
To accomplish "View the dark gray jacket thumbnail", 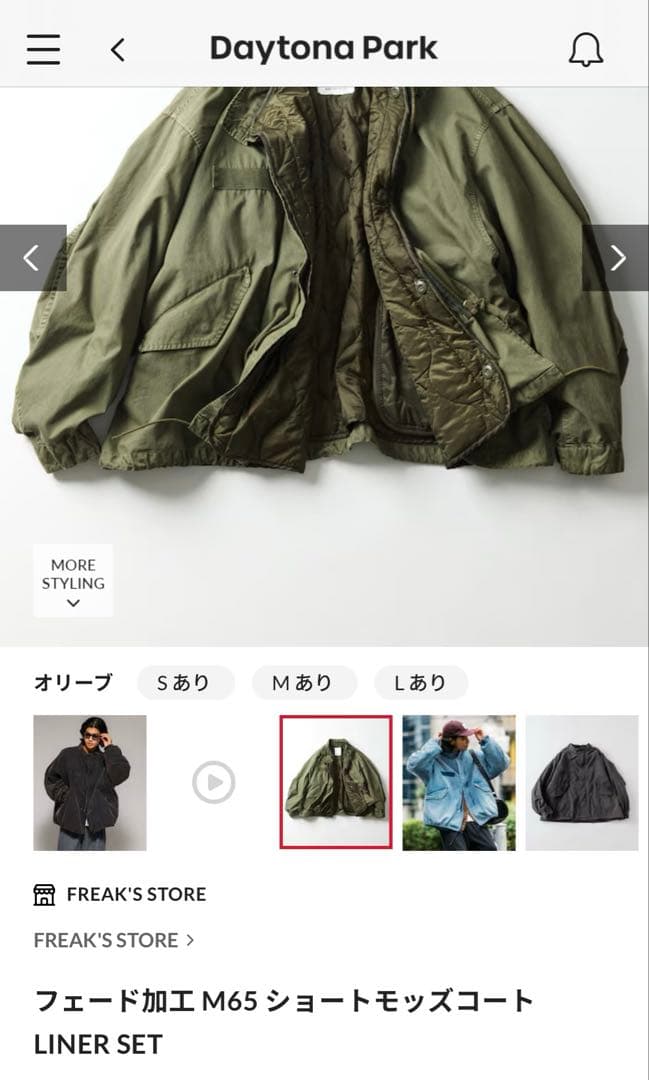I will pyautogui.click(x=582, y=782).
